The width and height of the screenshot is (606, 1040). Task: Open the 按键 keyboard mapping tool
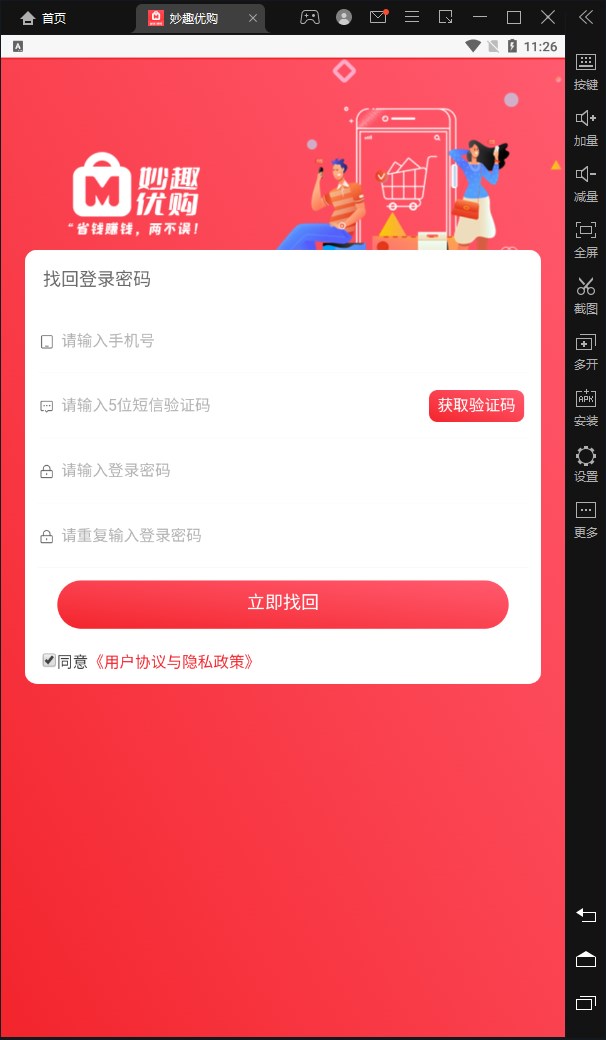click(586, 70)
